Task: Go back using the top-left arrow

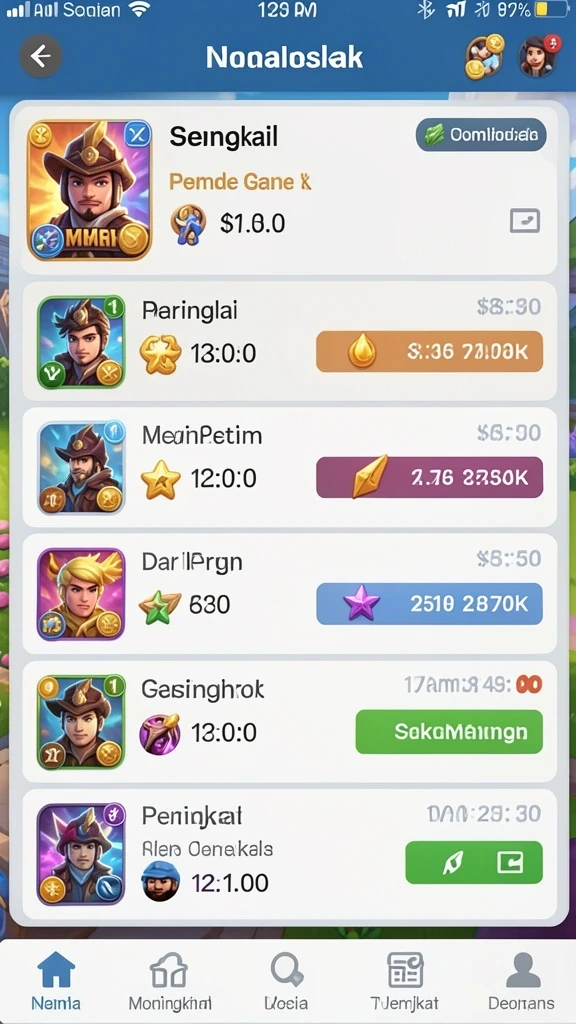Action: click(40, 57)
